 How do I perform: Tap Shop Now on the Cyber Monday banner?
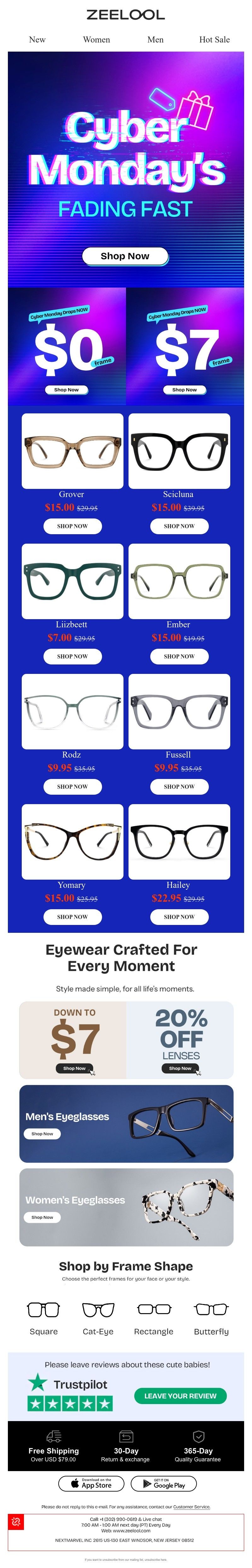[x=124, y=256]
